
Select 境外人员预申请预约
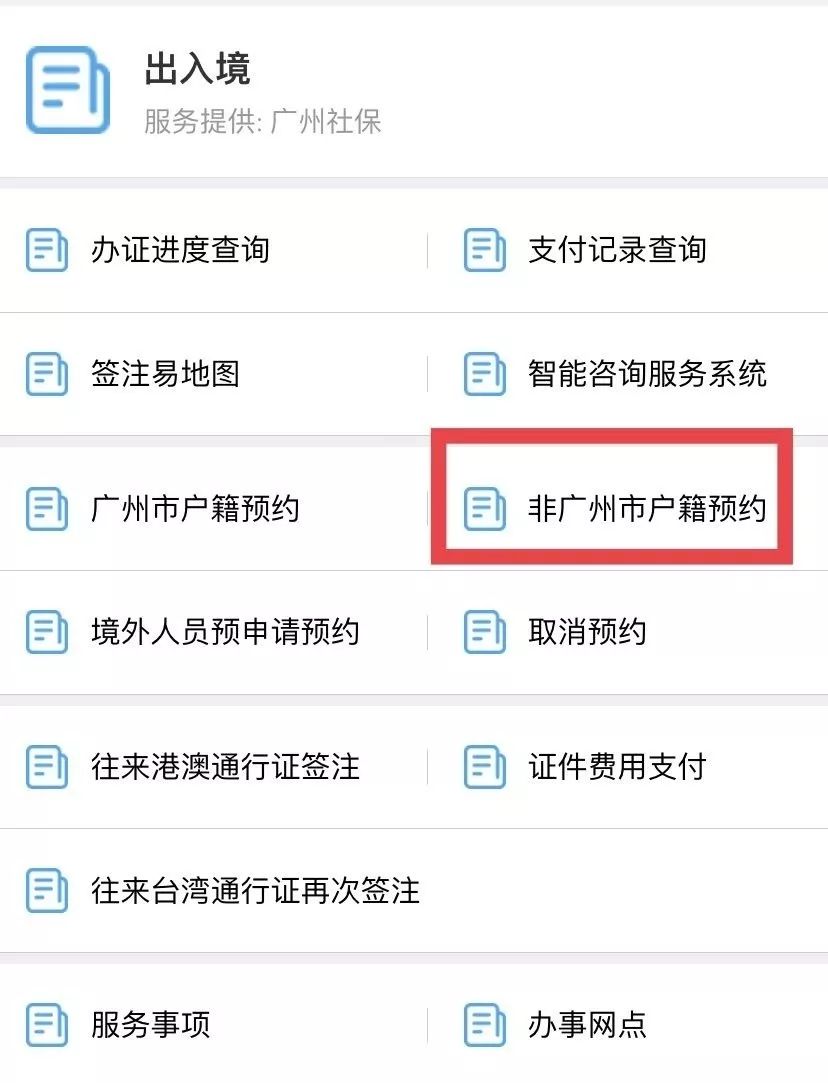(224, 632)
